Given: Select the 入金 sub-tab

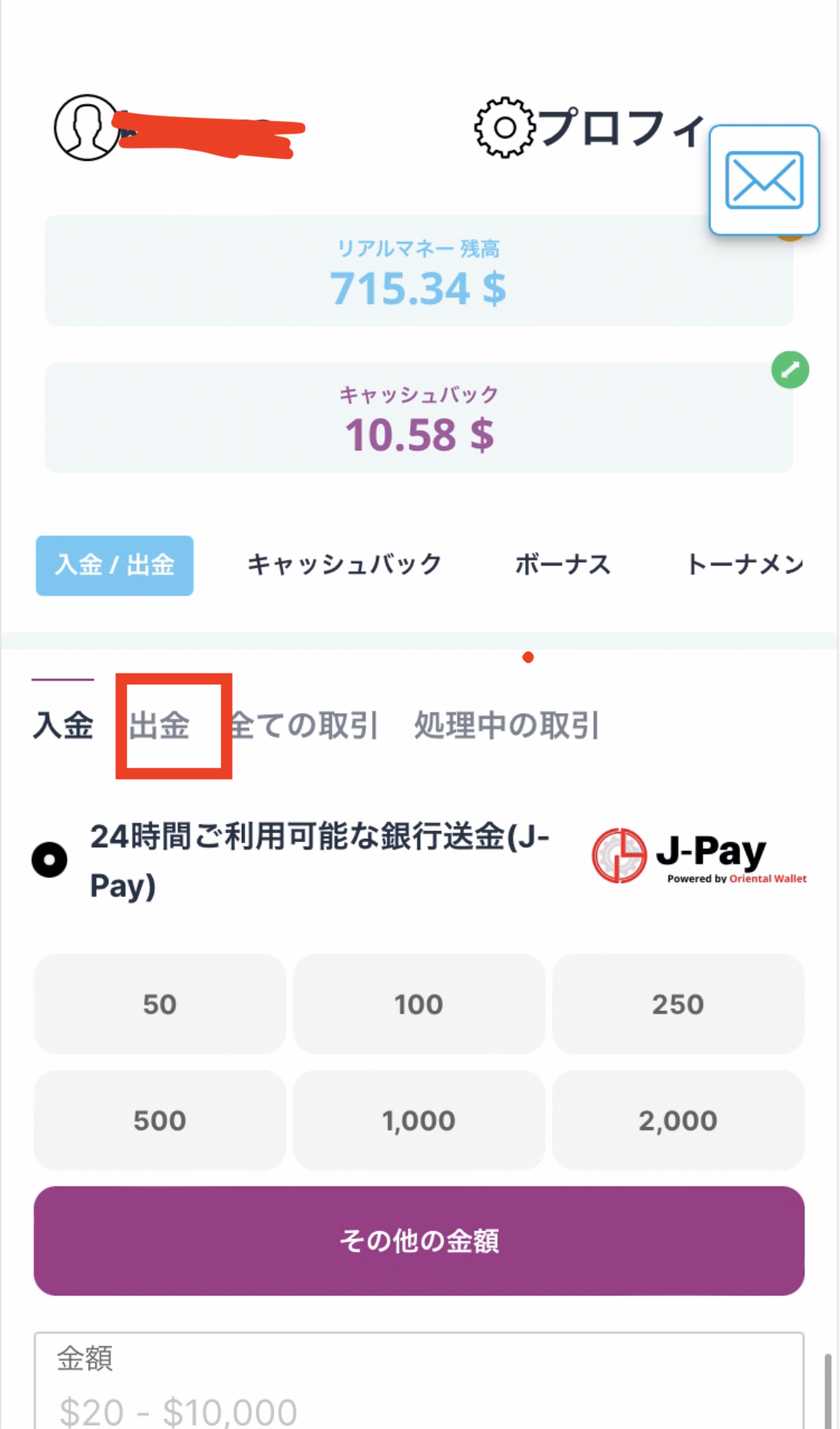Looking at the screenshot, I should (63, 725).
